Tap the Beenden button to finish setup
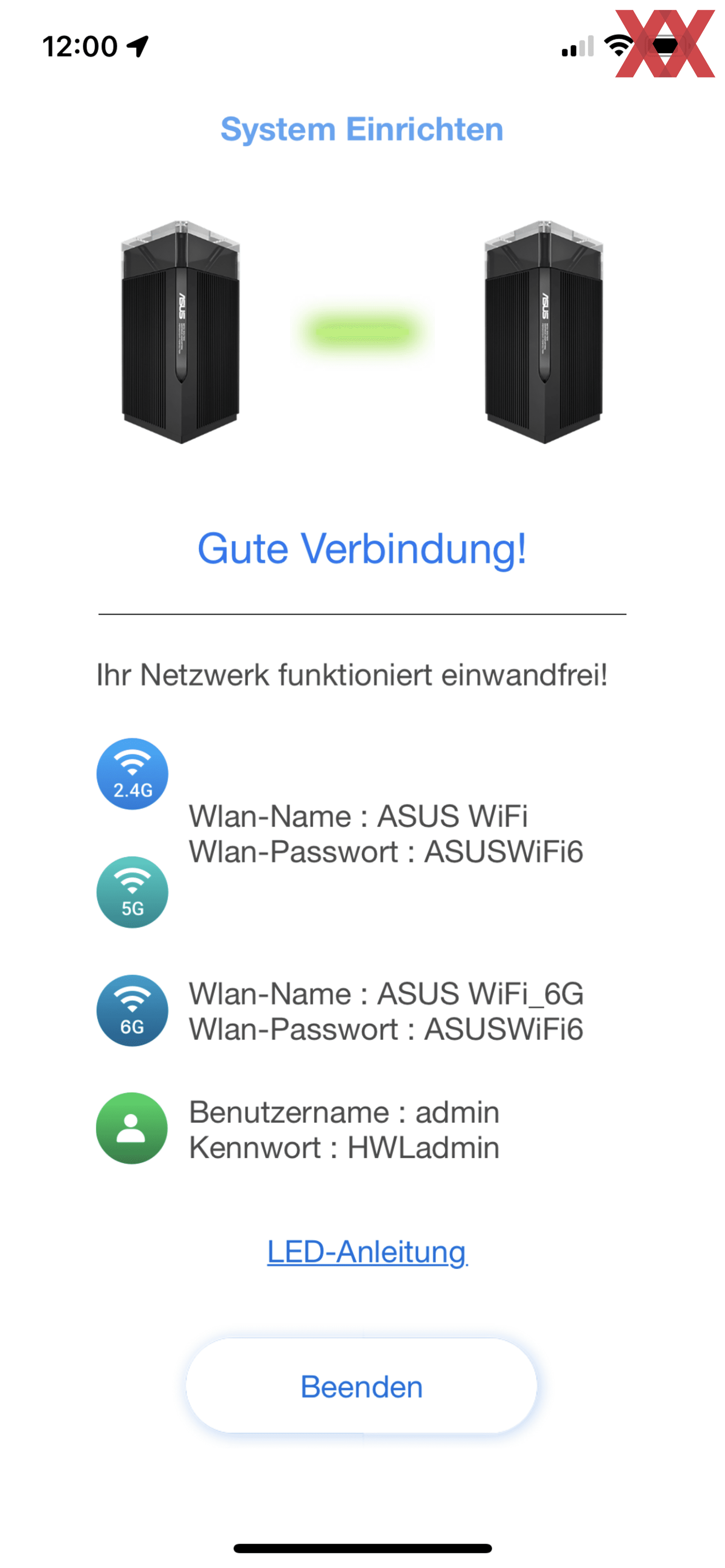 coord(361,1386)
